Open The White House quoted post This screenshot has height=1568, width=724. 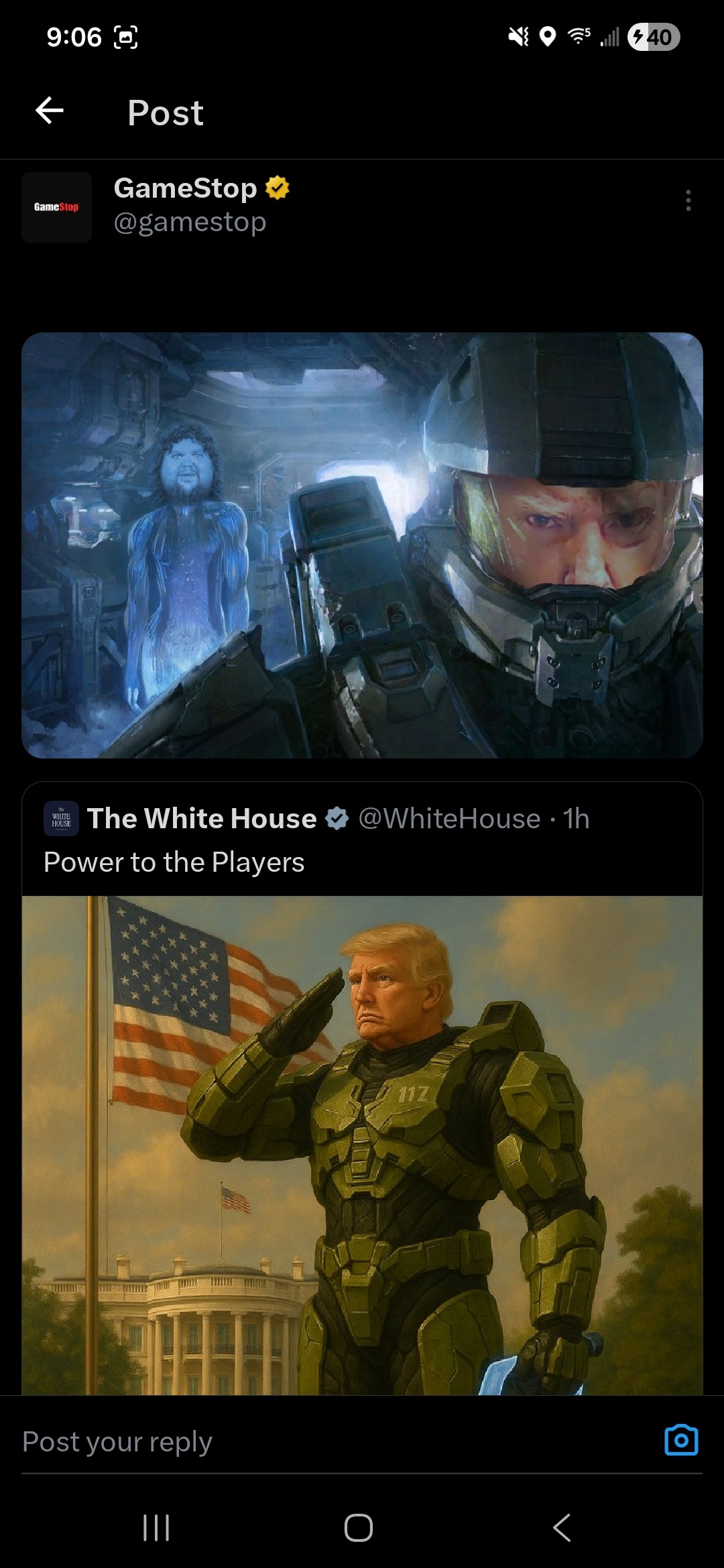(x=362, y=862)
